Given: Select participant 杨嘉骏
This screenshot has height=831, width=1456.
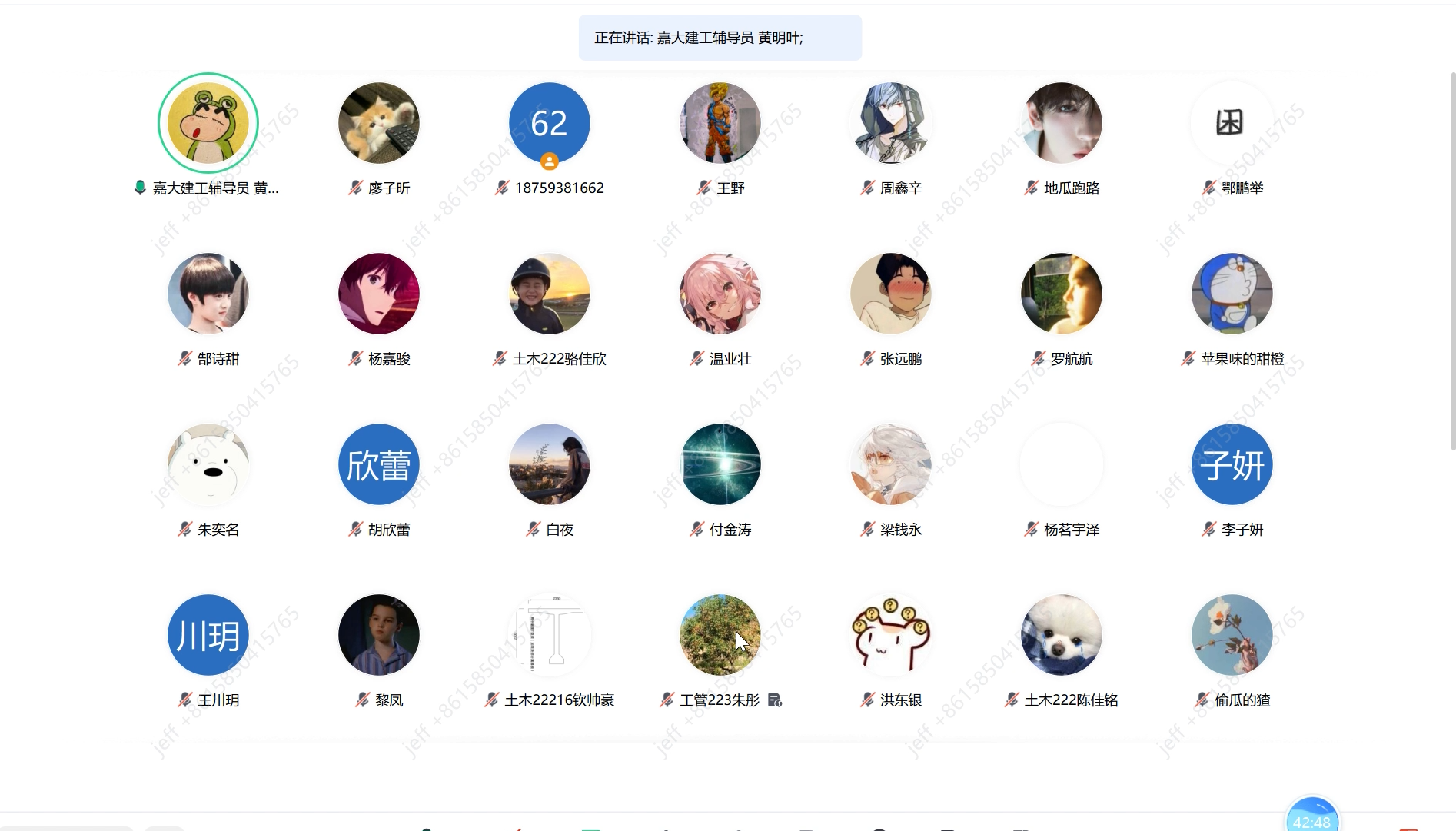Looking at the screenshot, I should click(x=379, y=294).
